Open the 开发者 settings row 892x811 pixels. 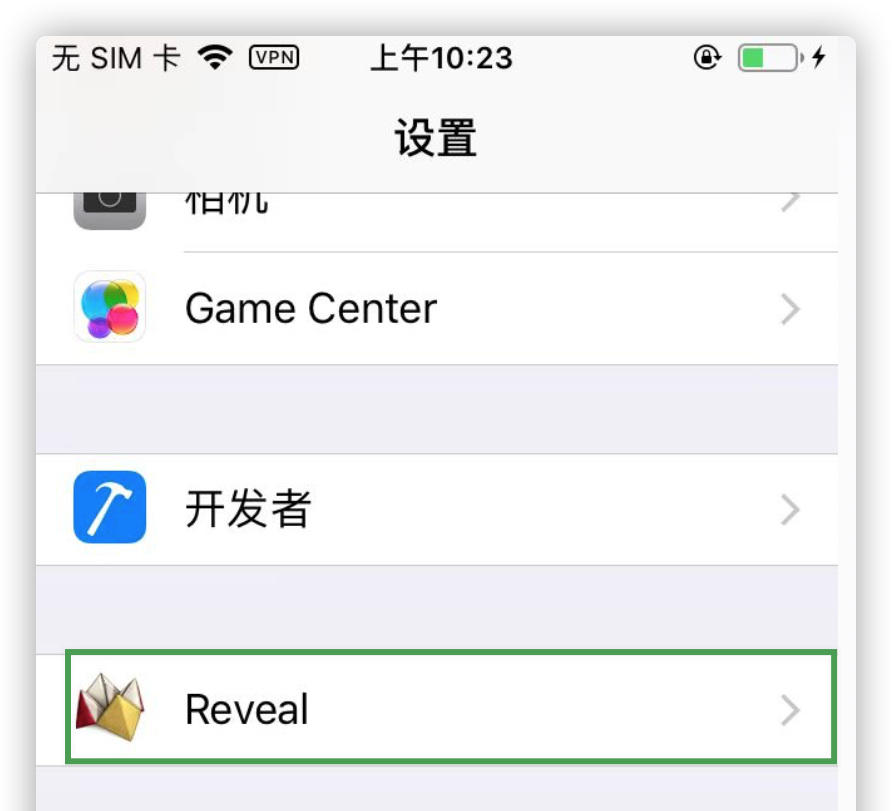click(x=436, y=510)
